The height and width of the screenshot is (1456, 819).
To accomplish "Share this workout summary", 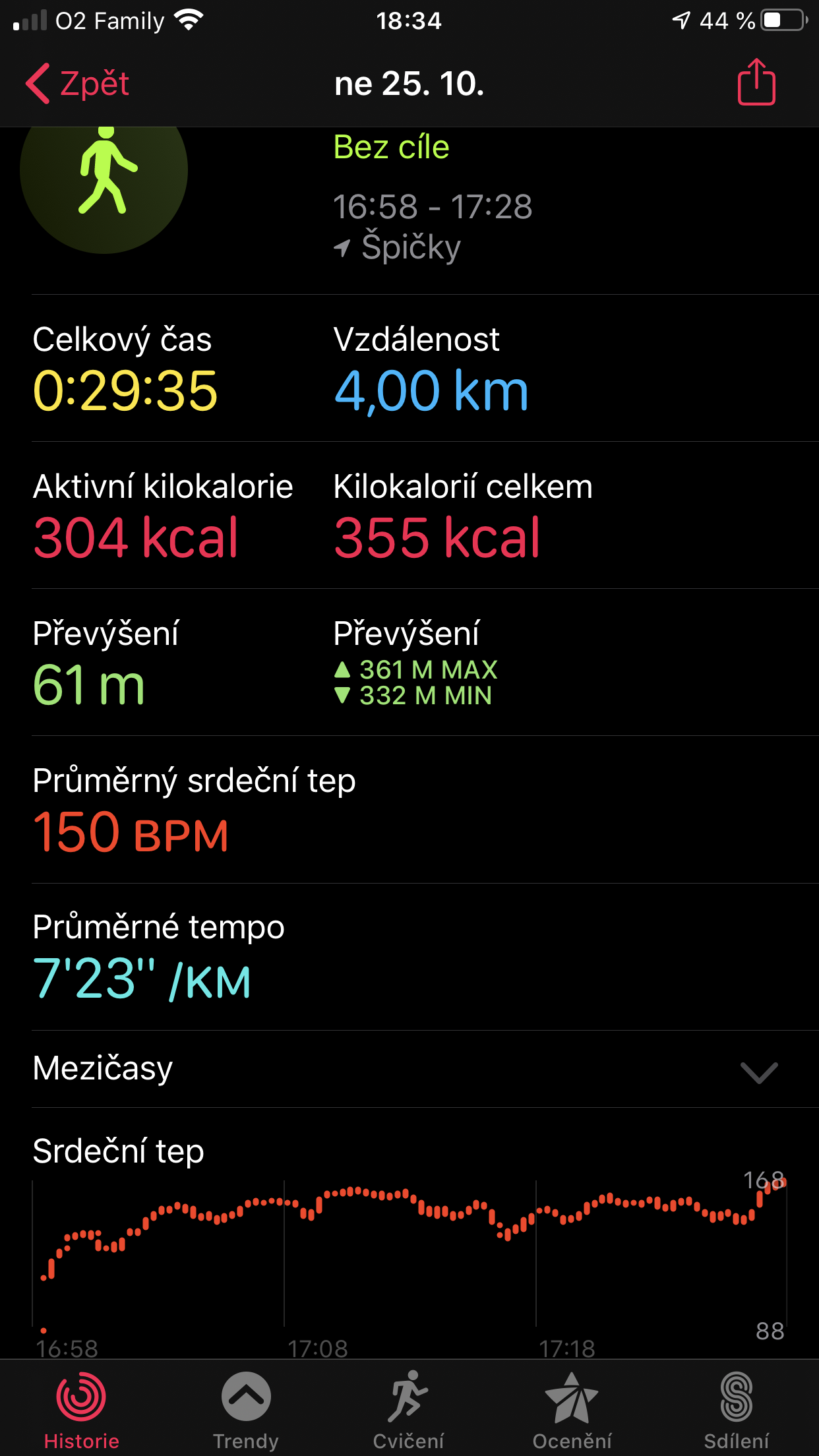I will 756,82.
